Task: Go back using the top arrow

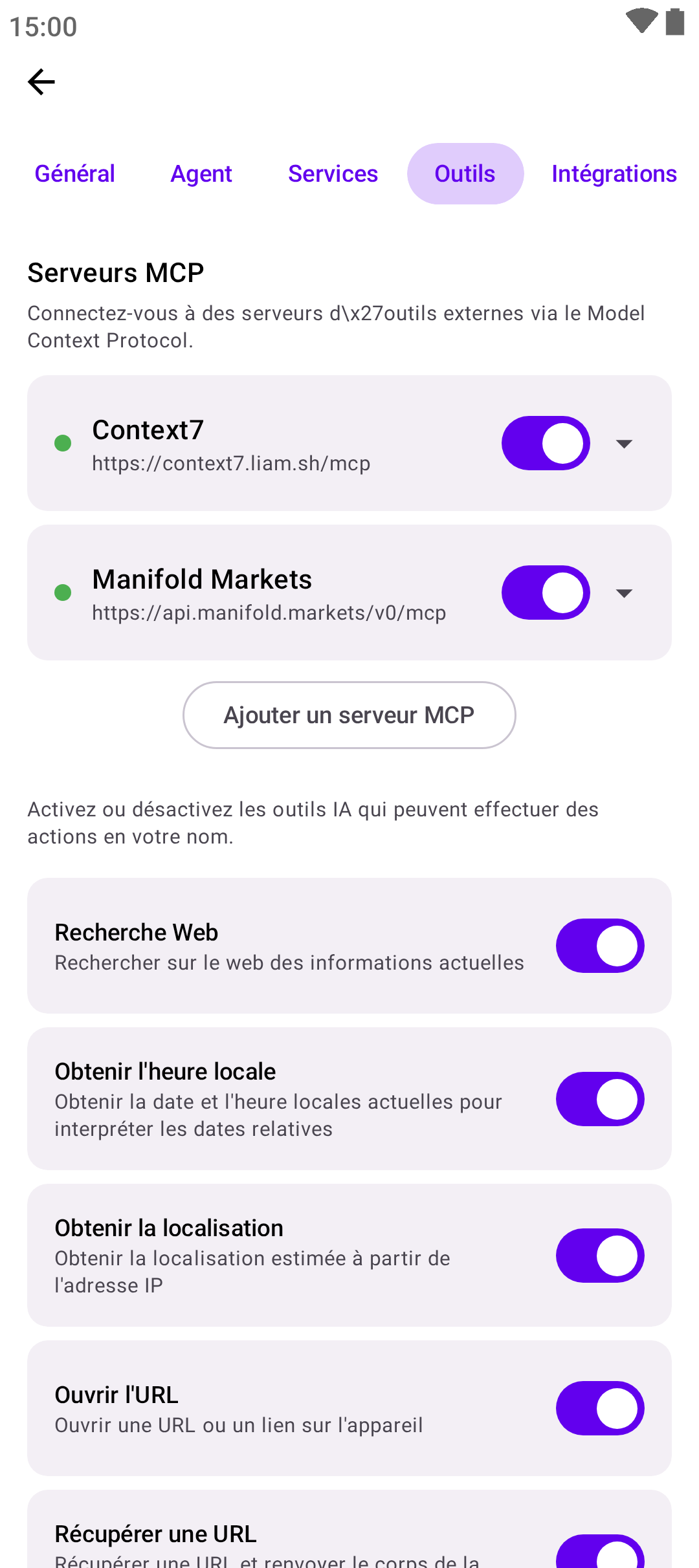Action: click(x=41, y=82)
